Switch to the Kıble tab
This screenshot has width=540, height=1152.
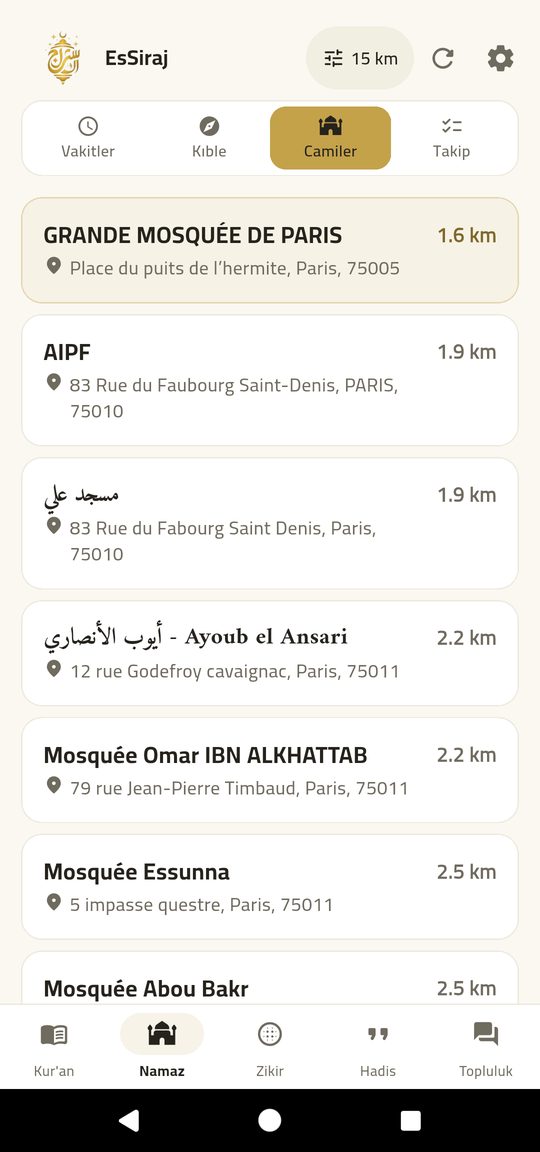click(x=209, y=138)
